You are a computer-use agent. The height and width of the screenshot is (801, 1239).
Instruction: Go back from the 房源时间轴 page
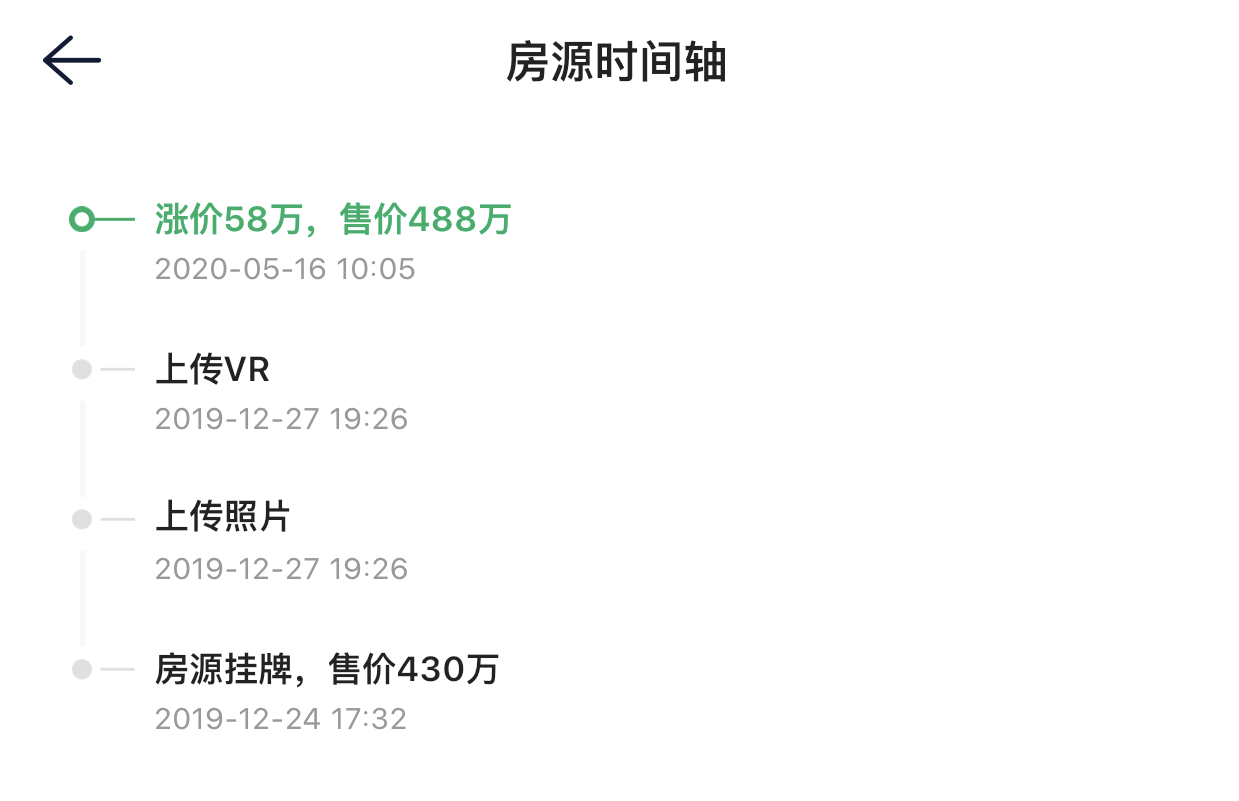point(72,61)
